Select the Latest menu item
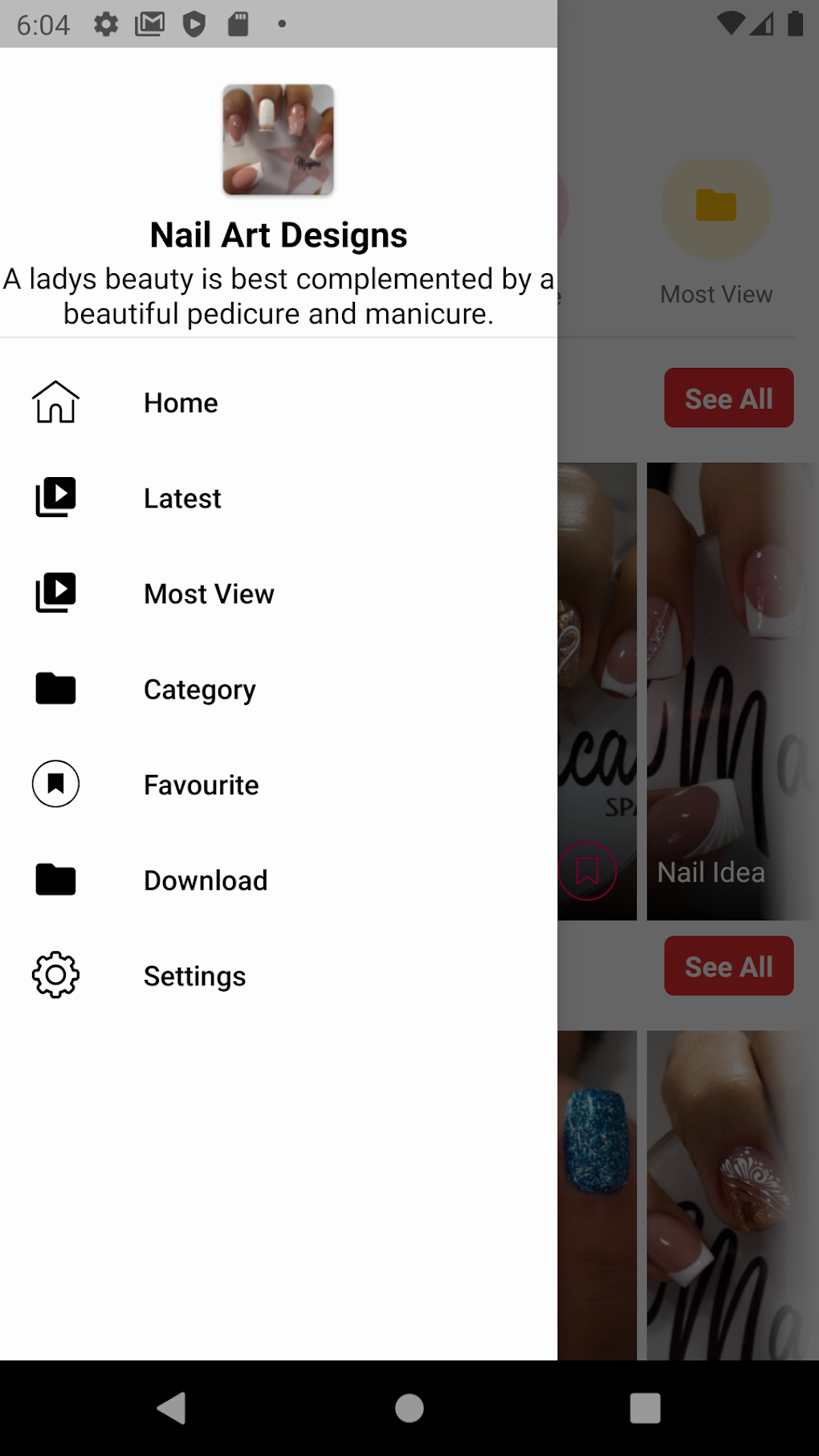 (279, 498)
